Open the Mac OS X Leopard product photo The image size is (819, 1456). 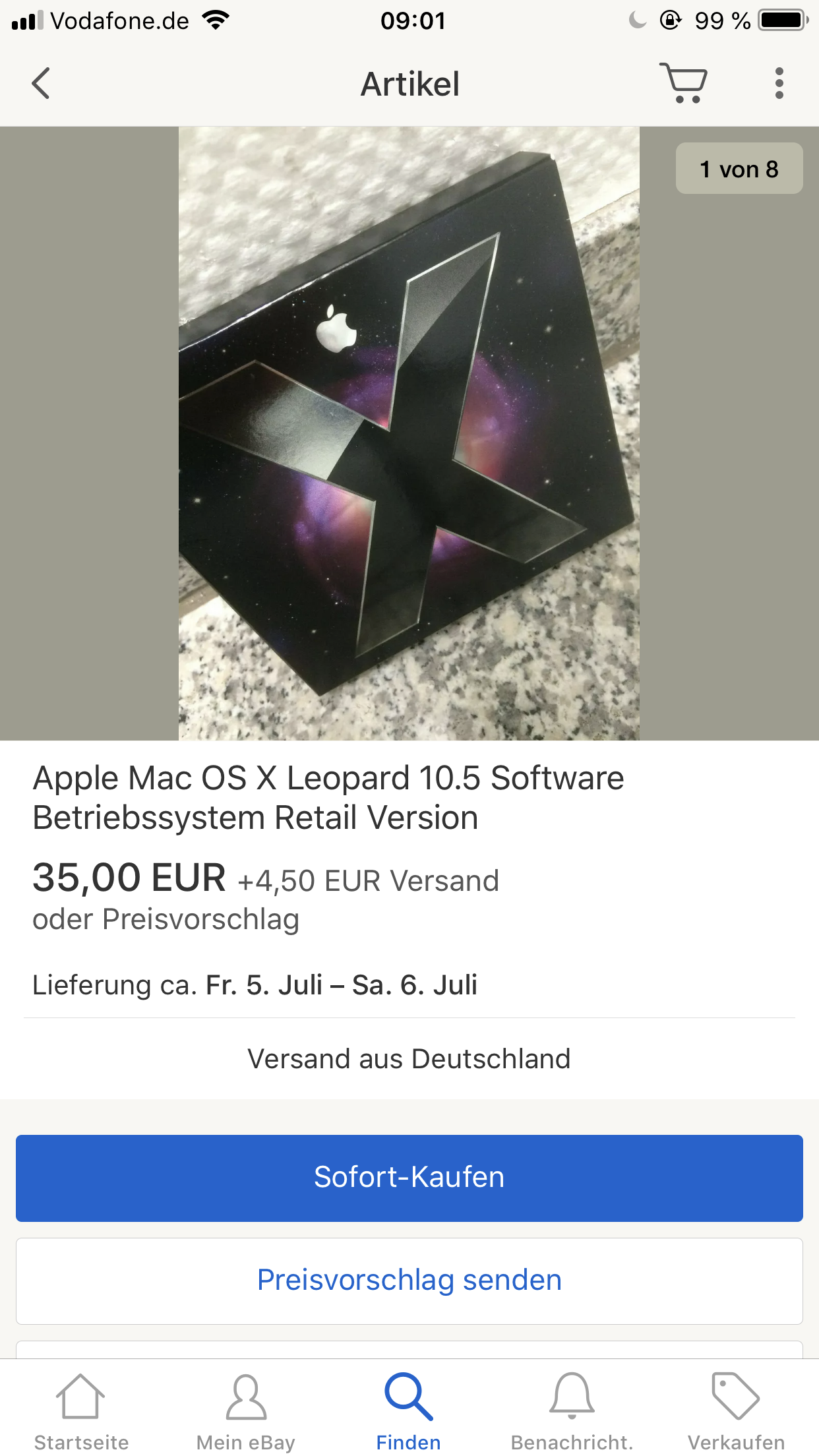tap(409, 433)
